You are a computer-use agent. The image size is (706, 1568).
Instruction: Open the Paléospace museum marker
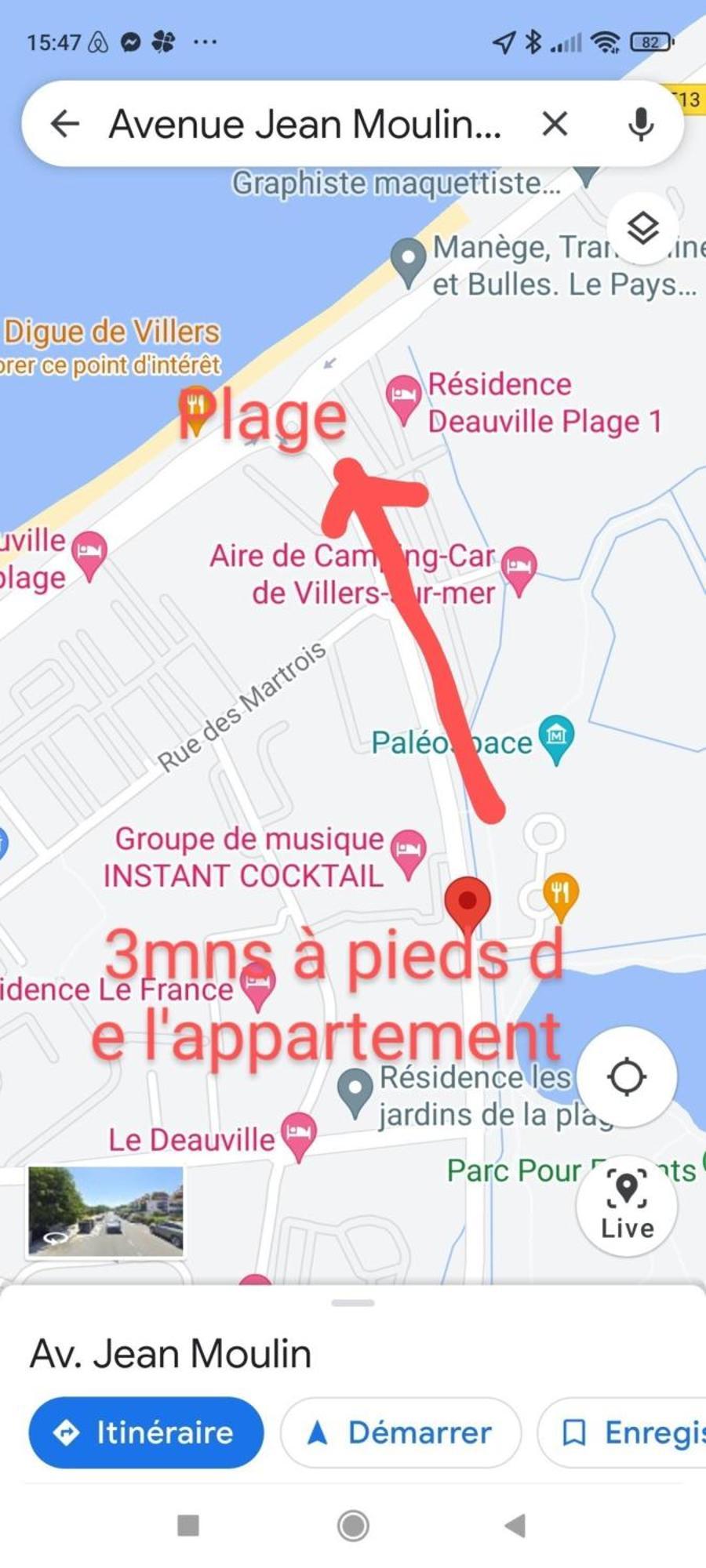556,738
